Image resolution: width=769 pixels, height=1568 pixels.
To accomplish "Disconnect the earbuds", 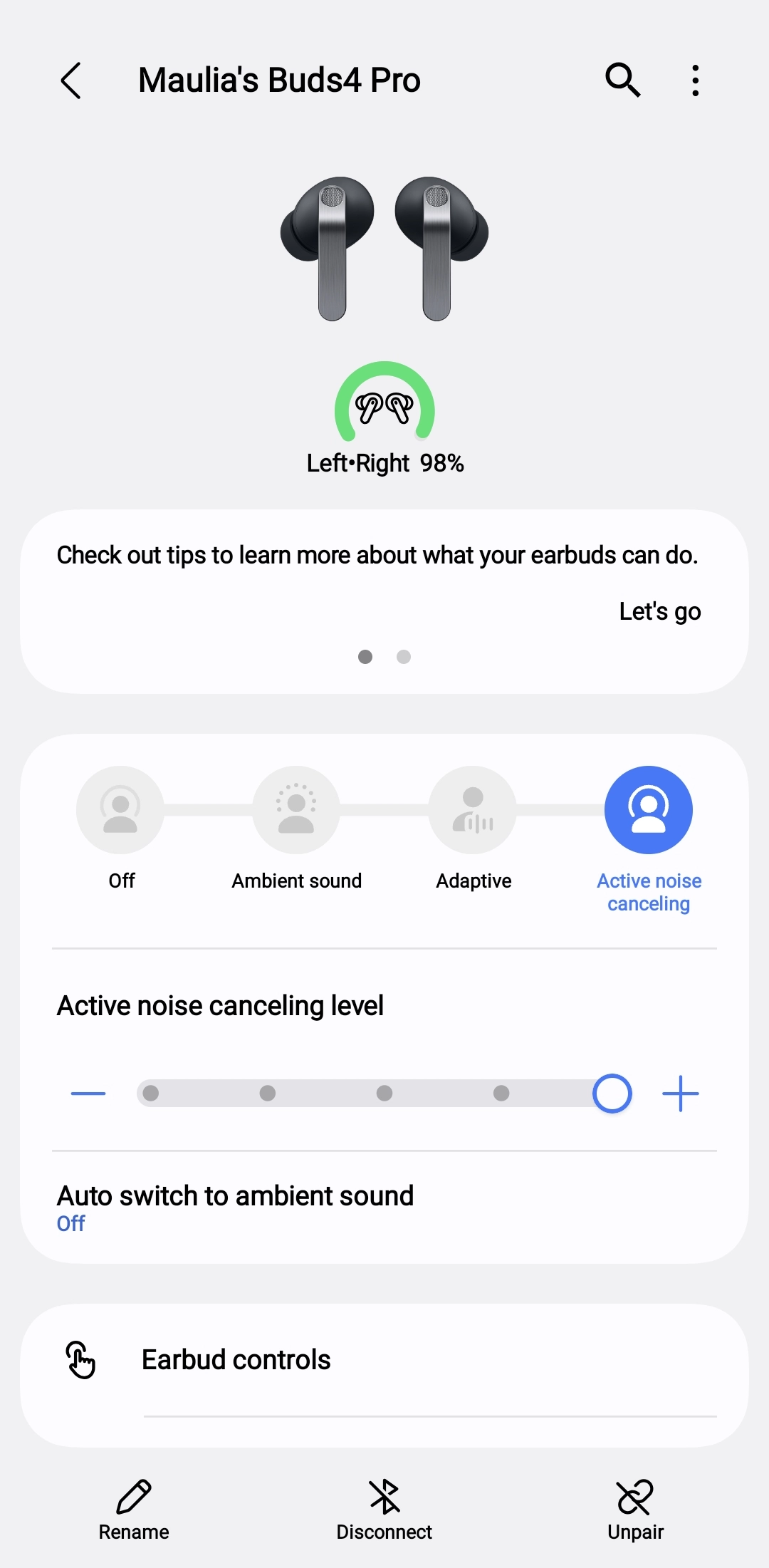I will click(384, 1509).
